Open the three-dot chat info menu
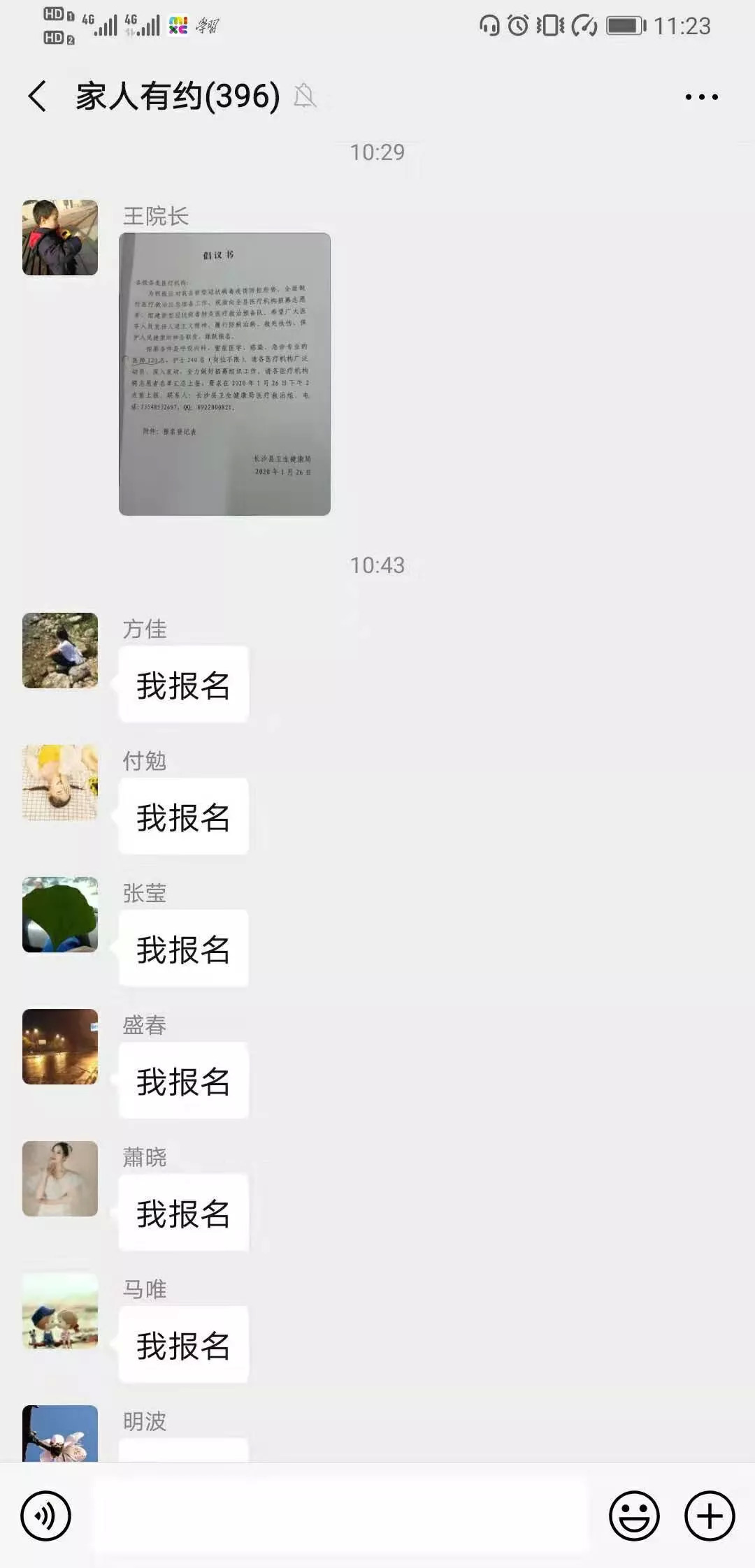This screenshot has height=1568, width=755. tap(701, 97)
